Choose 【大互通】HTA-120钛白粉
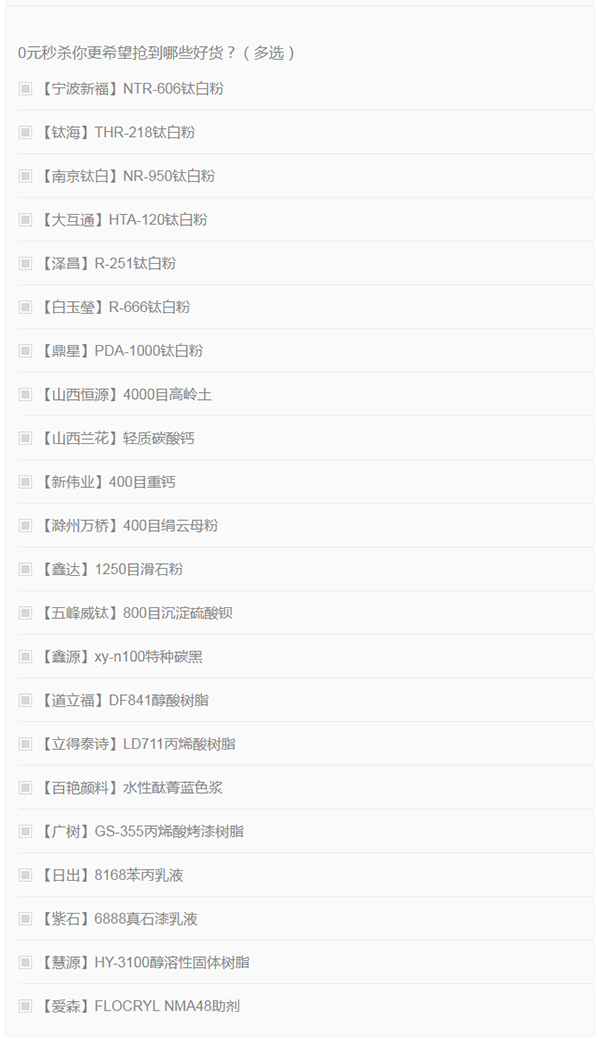Image resolution: width=600 pixels, height=1044 pixels. coord(25,220)
